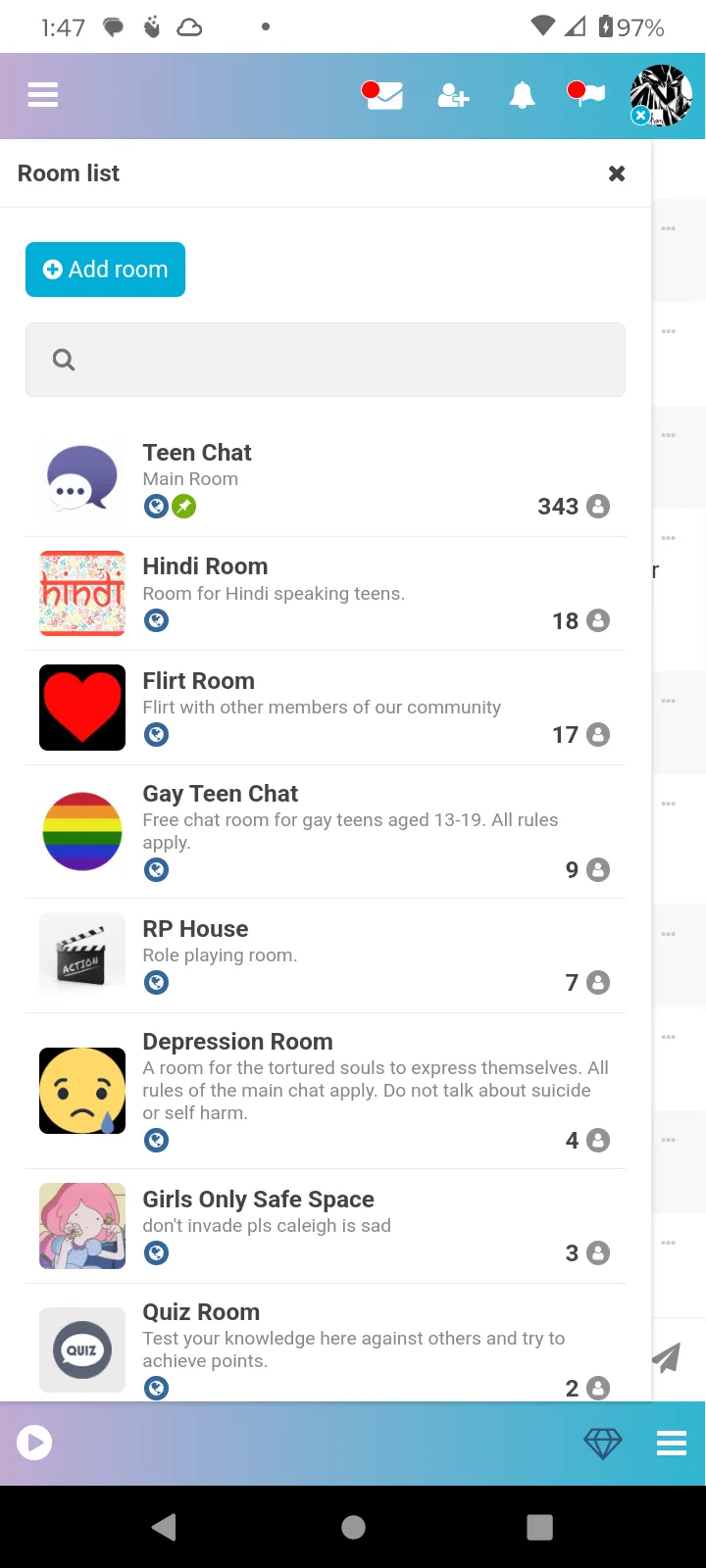Tap the Add room button
706x1568 pixels.
[x=105, y=269]
